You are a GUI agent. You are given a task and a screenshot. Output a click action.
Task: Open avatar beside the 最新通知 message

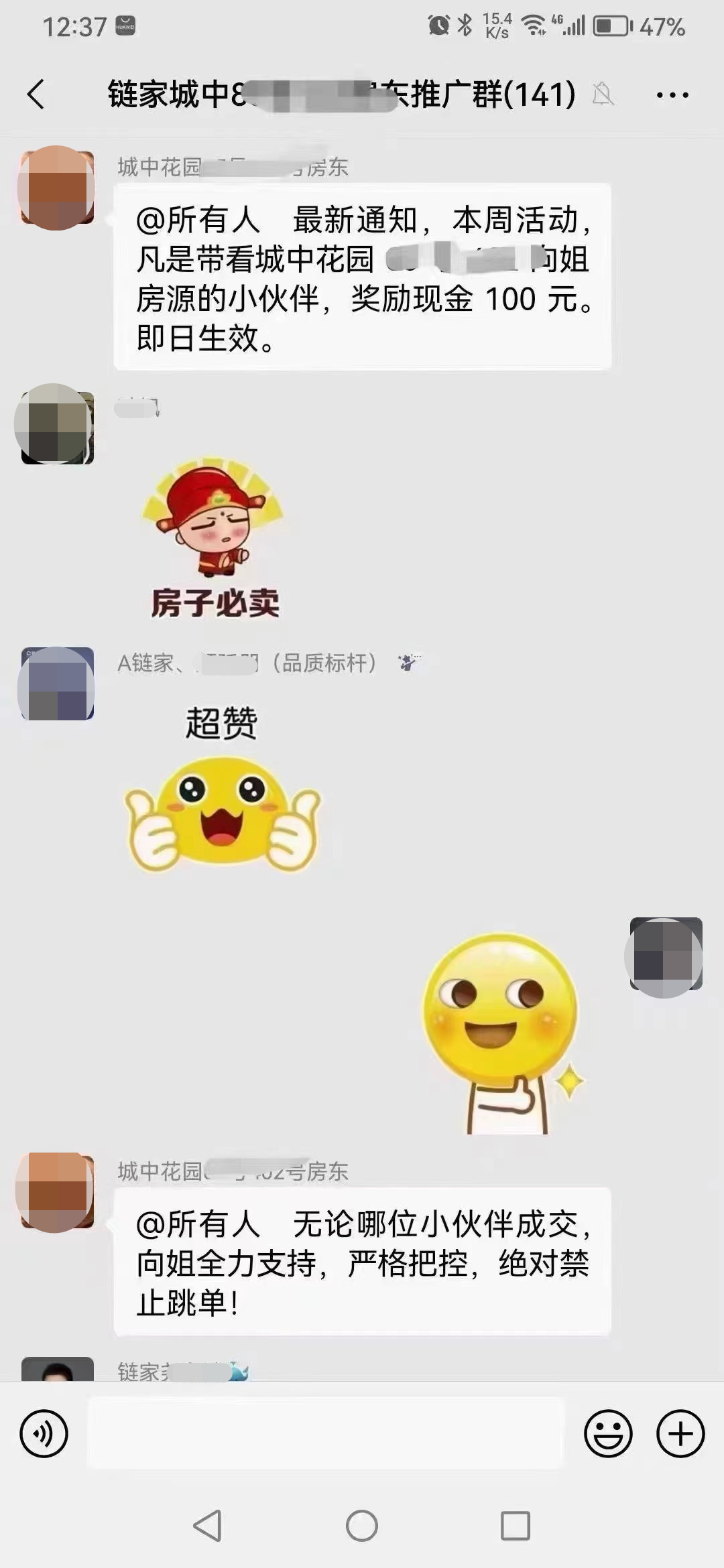(58, 188)
